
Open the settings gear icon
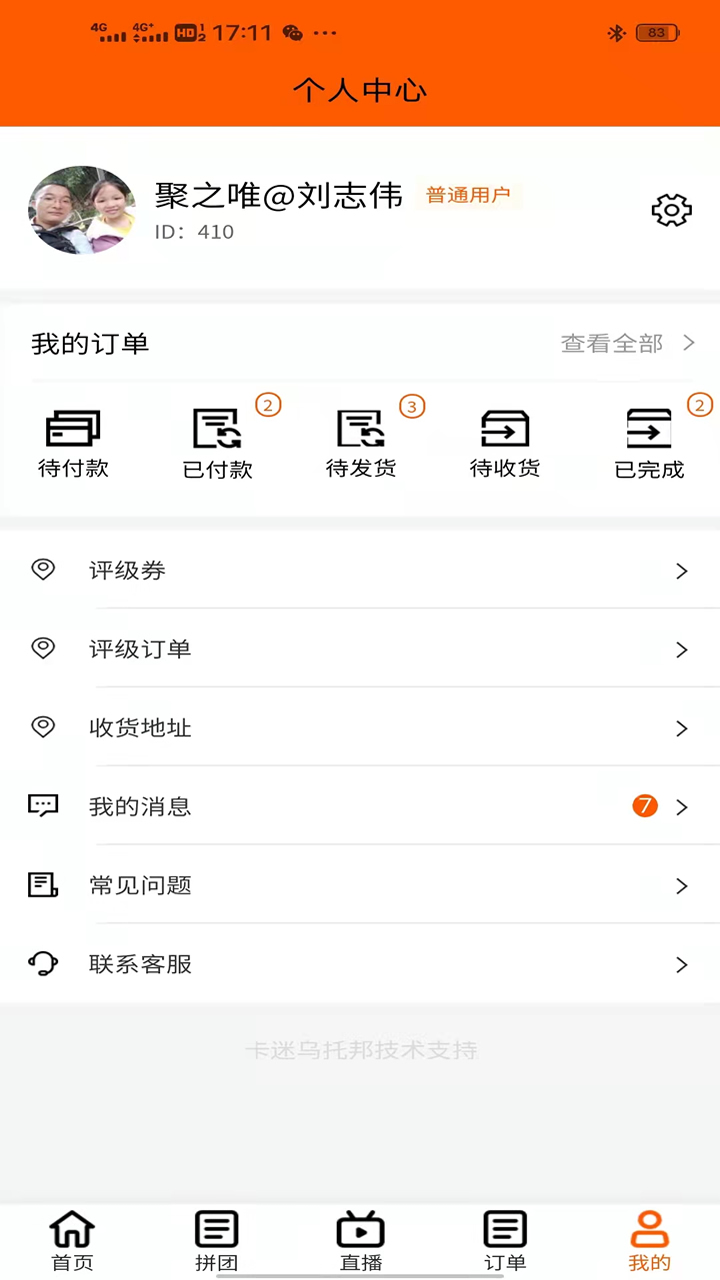point(671,210)
